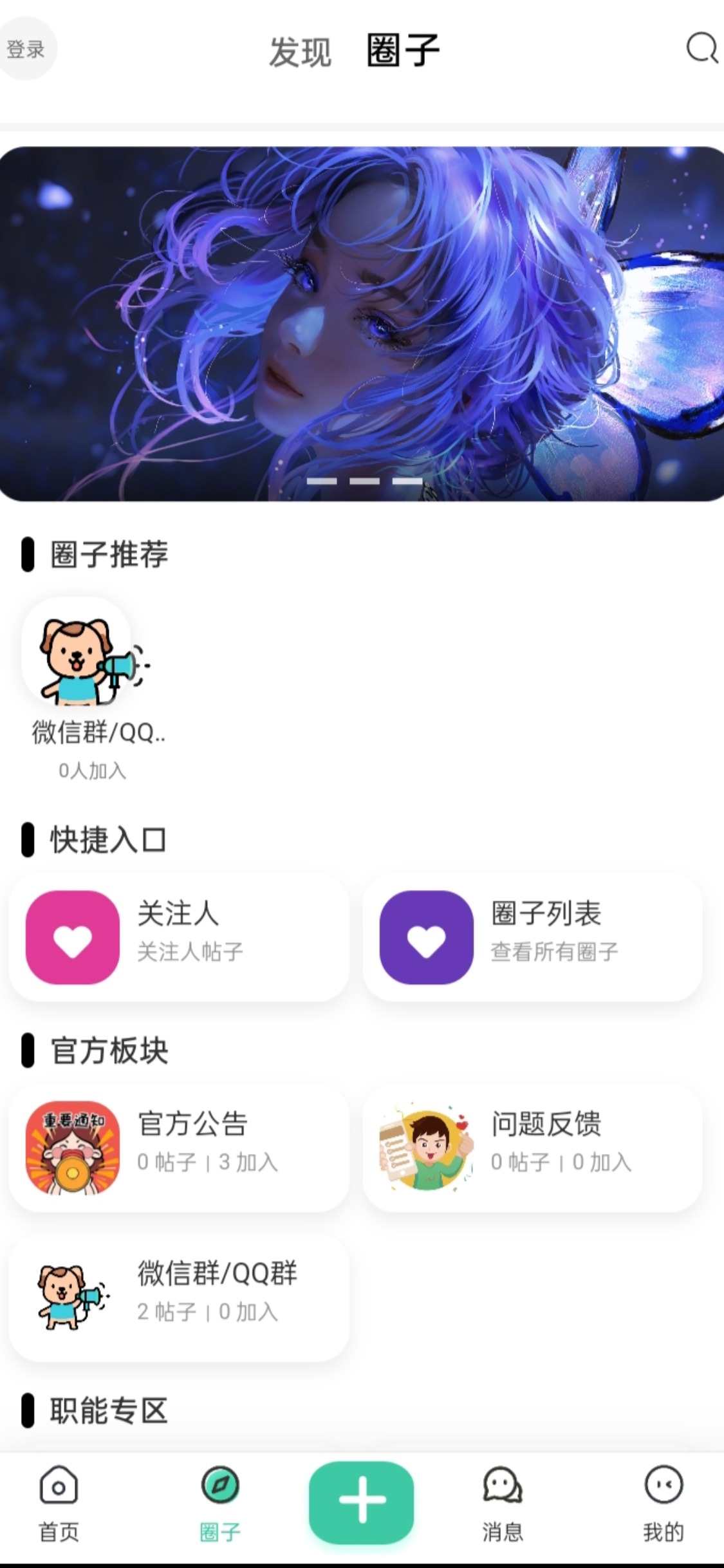Select the 圈子 top tab
The image size is (724, 1568).
(x=403, y=50)
